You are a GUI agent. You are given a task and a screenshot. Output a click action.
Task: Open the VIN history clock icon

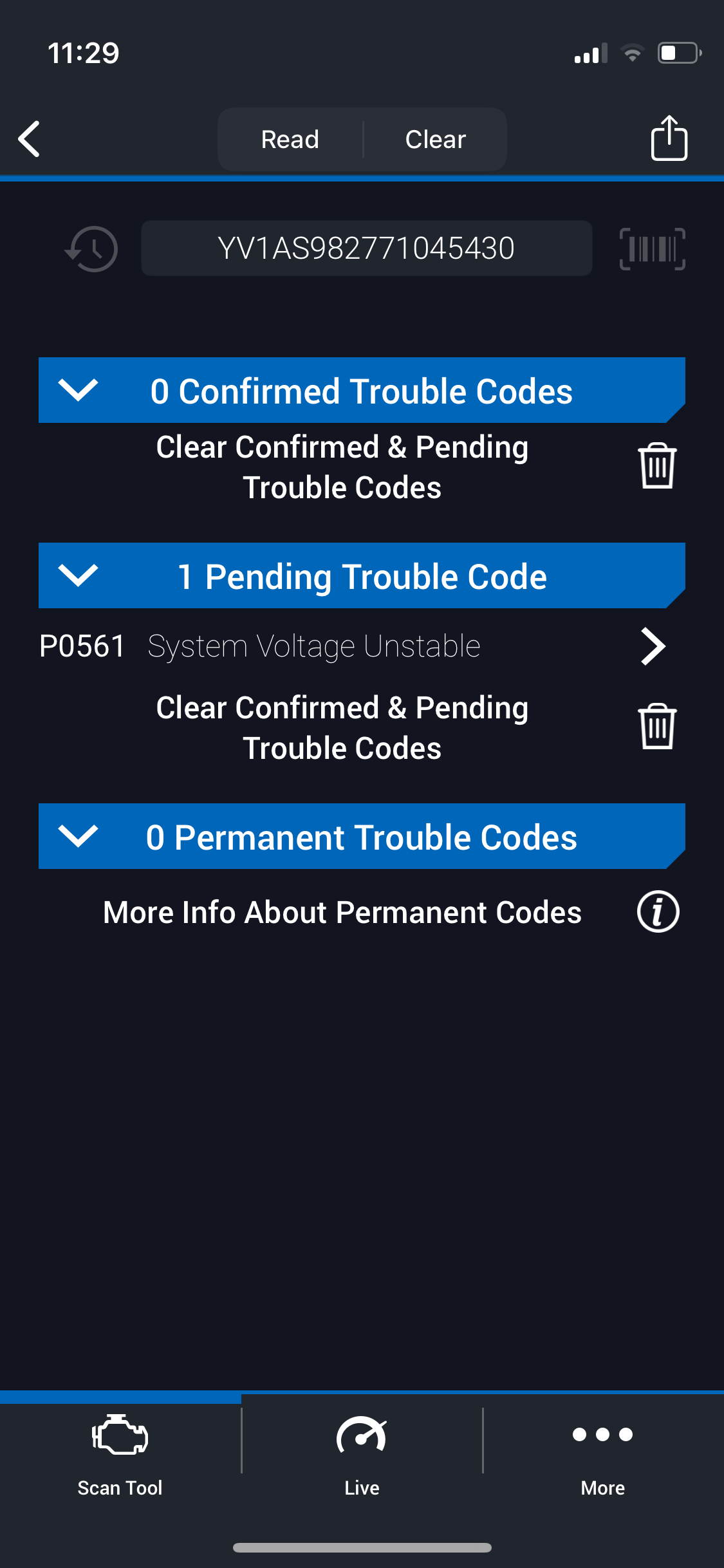click(x=91, y=248)
